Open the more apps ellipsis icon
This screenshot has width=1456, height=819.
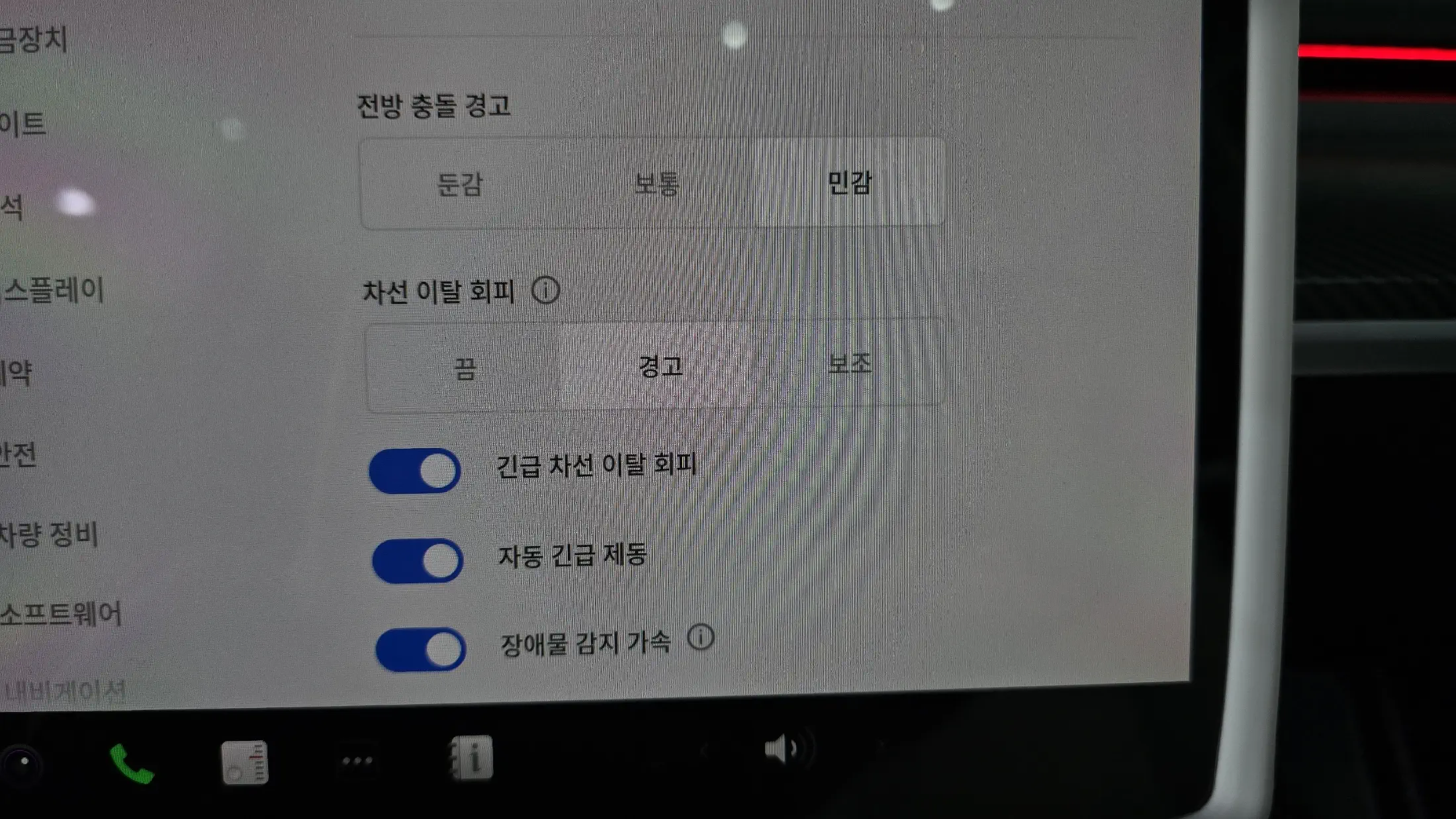pyautogui.click(x=357, y=761)
